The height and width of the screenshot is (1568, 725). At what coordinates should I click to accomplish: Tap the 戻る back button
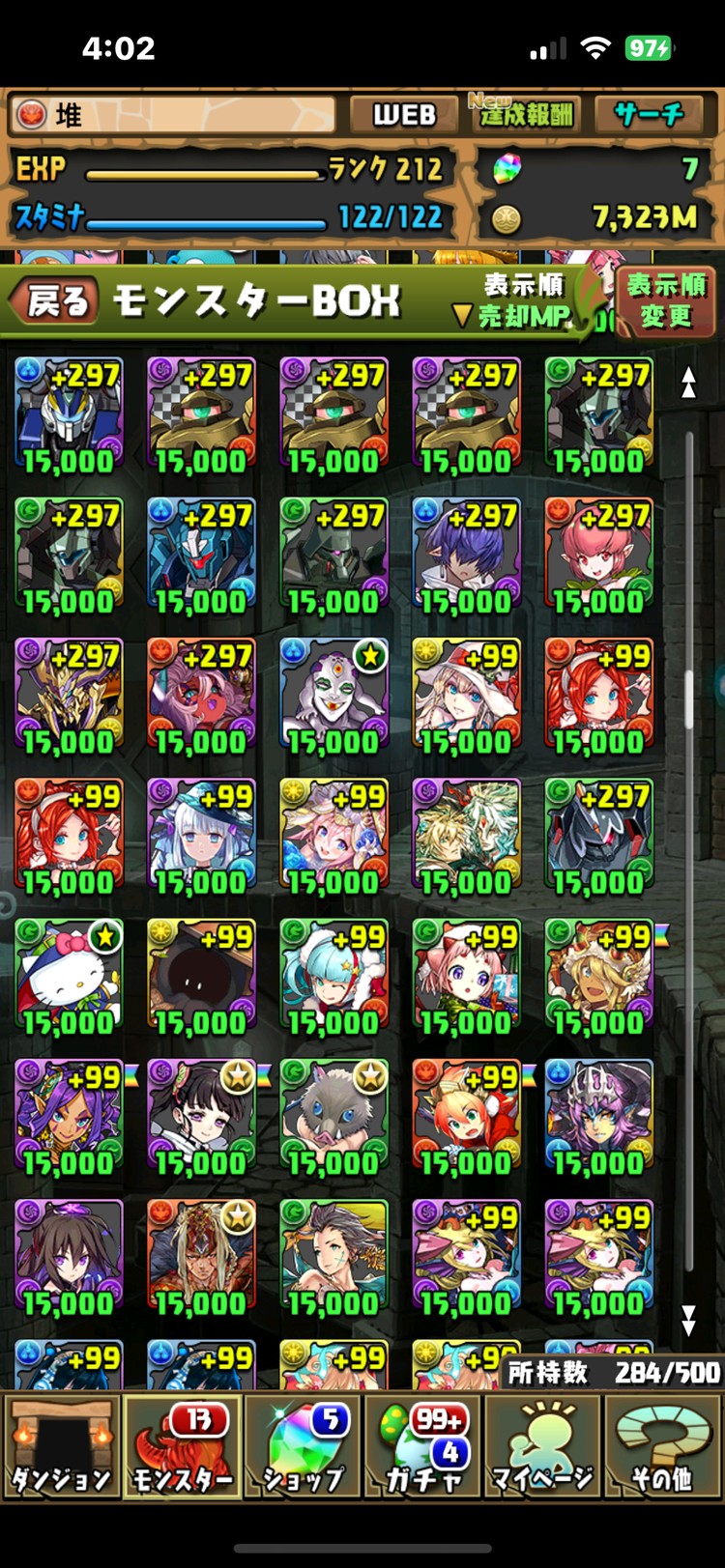pyautogui.click(x=55, y=302)
